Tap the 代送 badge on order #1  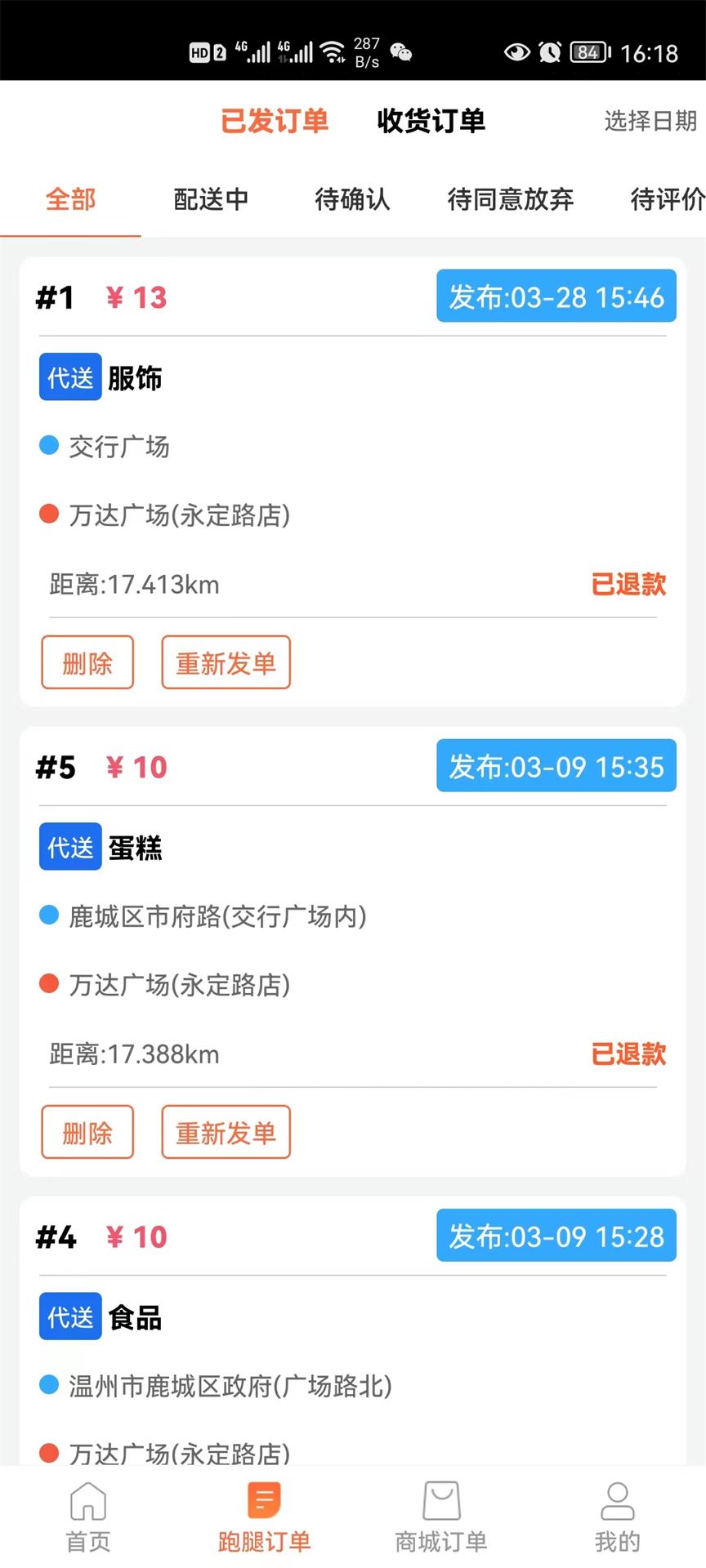(70, 376)
